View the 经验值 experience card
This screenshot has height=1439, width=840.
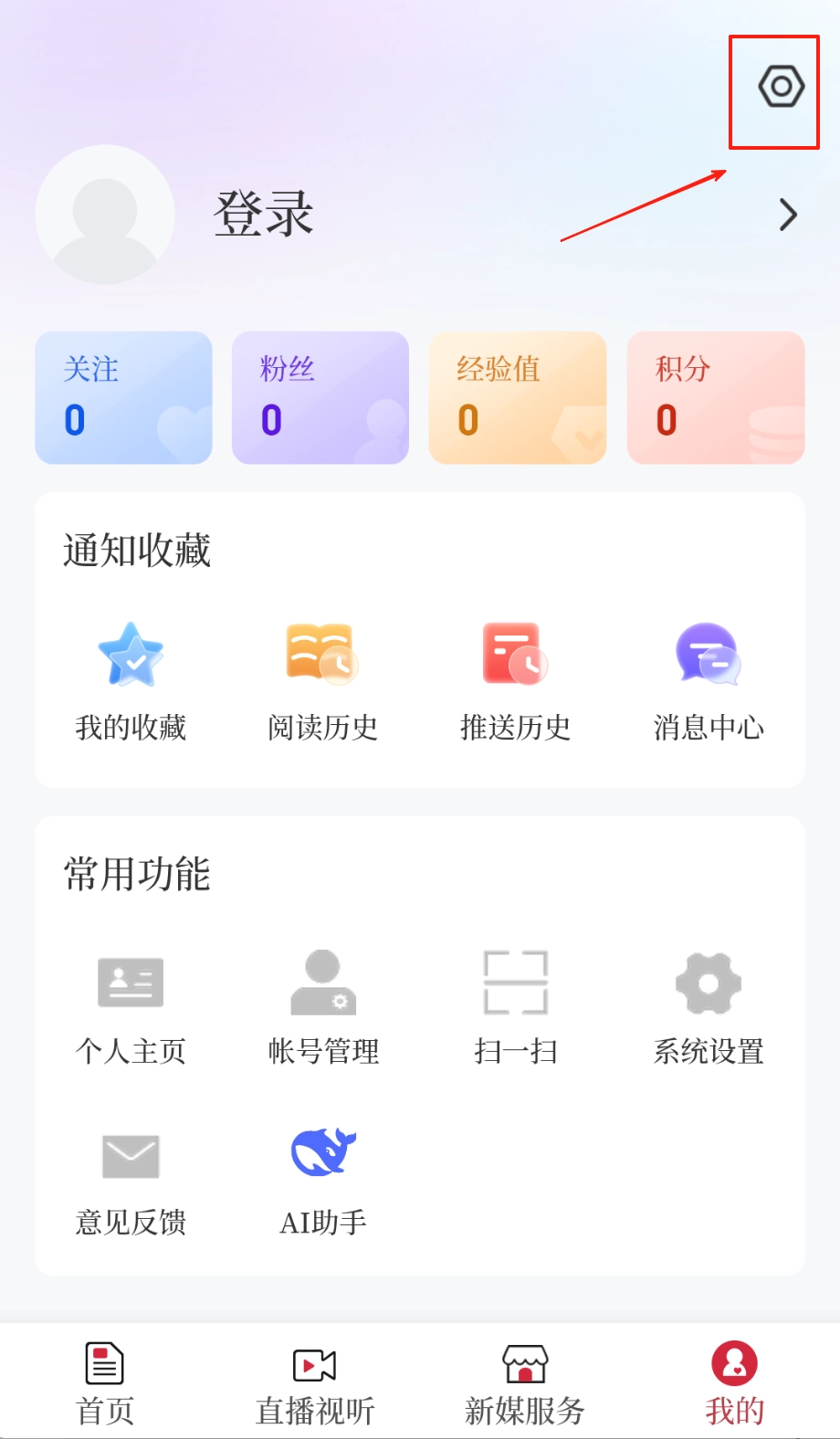point(518,398)
